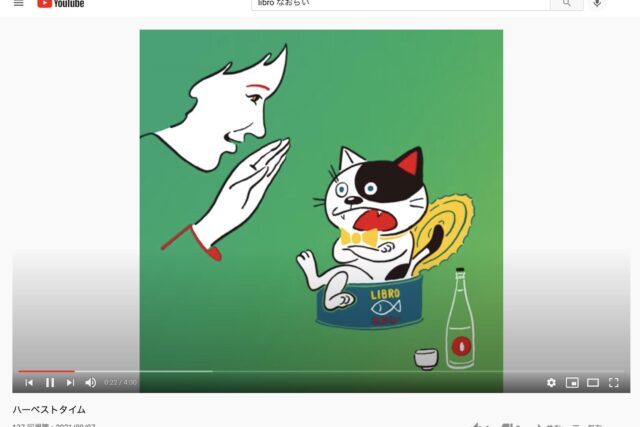
Task: Switch to miniplayer mode
Action: pos(572,382)
